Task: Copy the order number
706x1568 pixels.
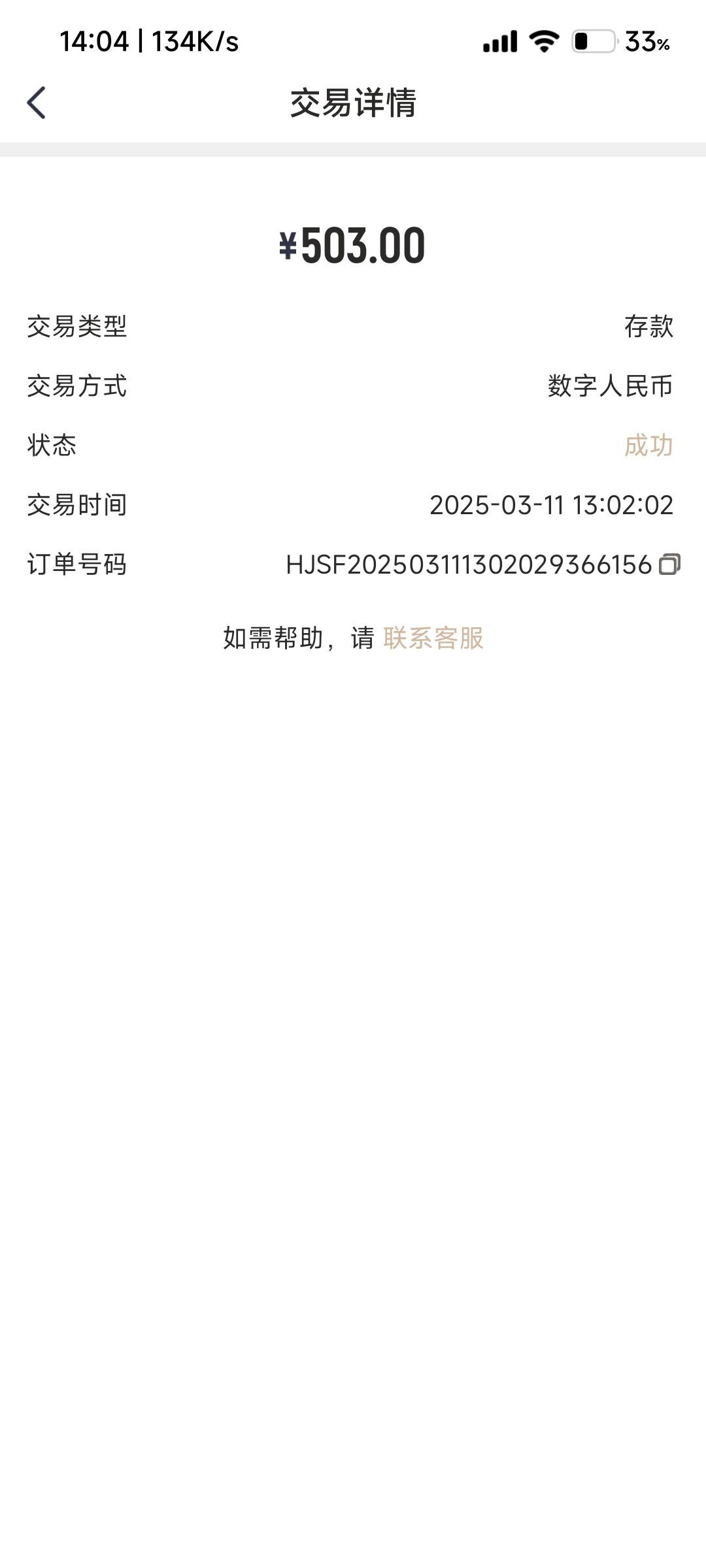Action: [x=669, y=564]
